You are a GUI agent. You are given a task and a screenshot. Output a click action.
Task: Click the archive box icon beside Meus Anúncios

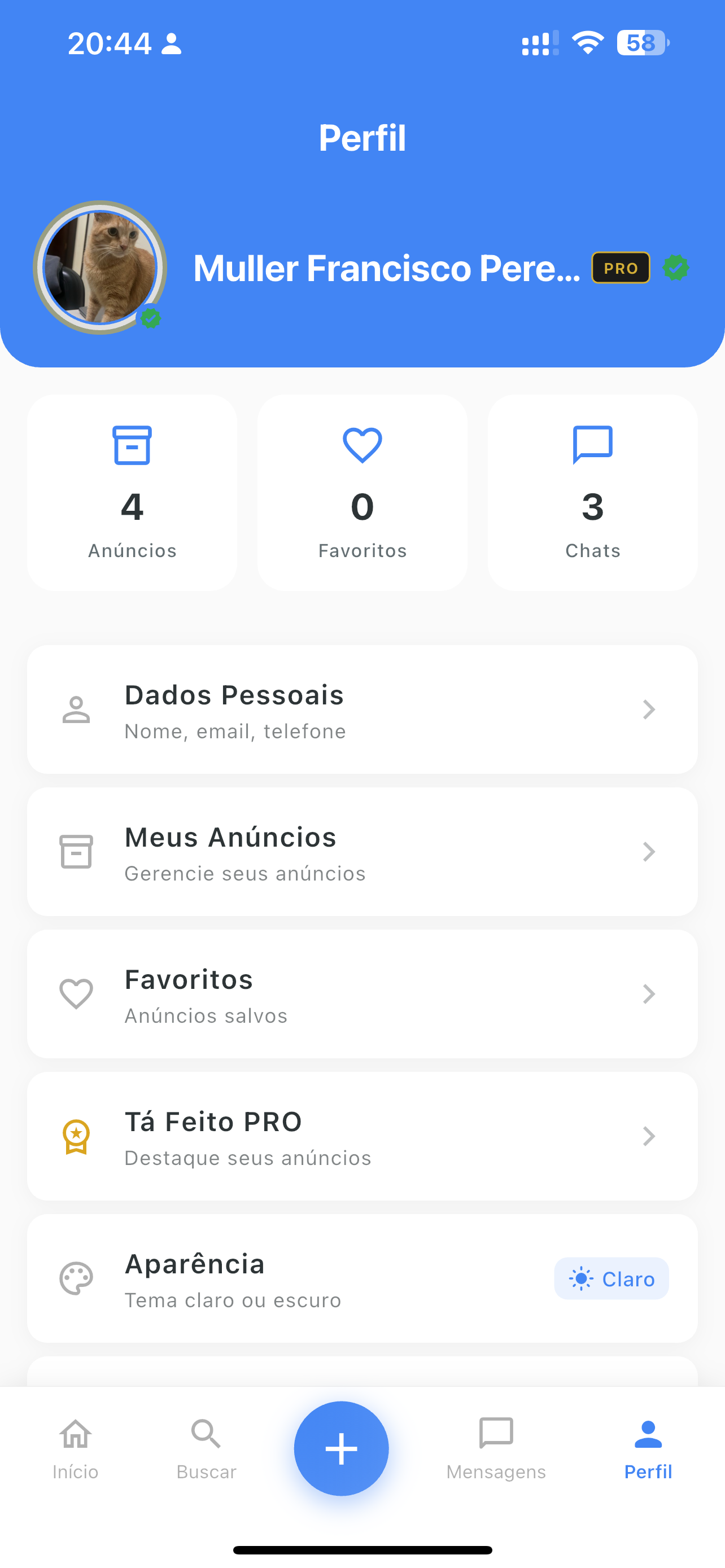76,852
